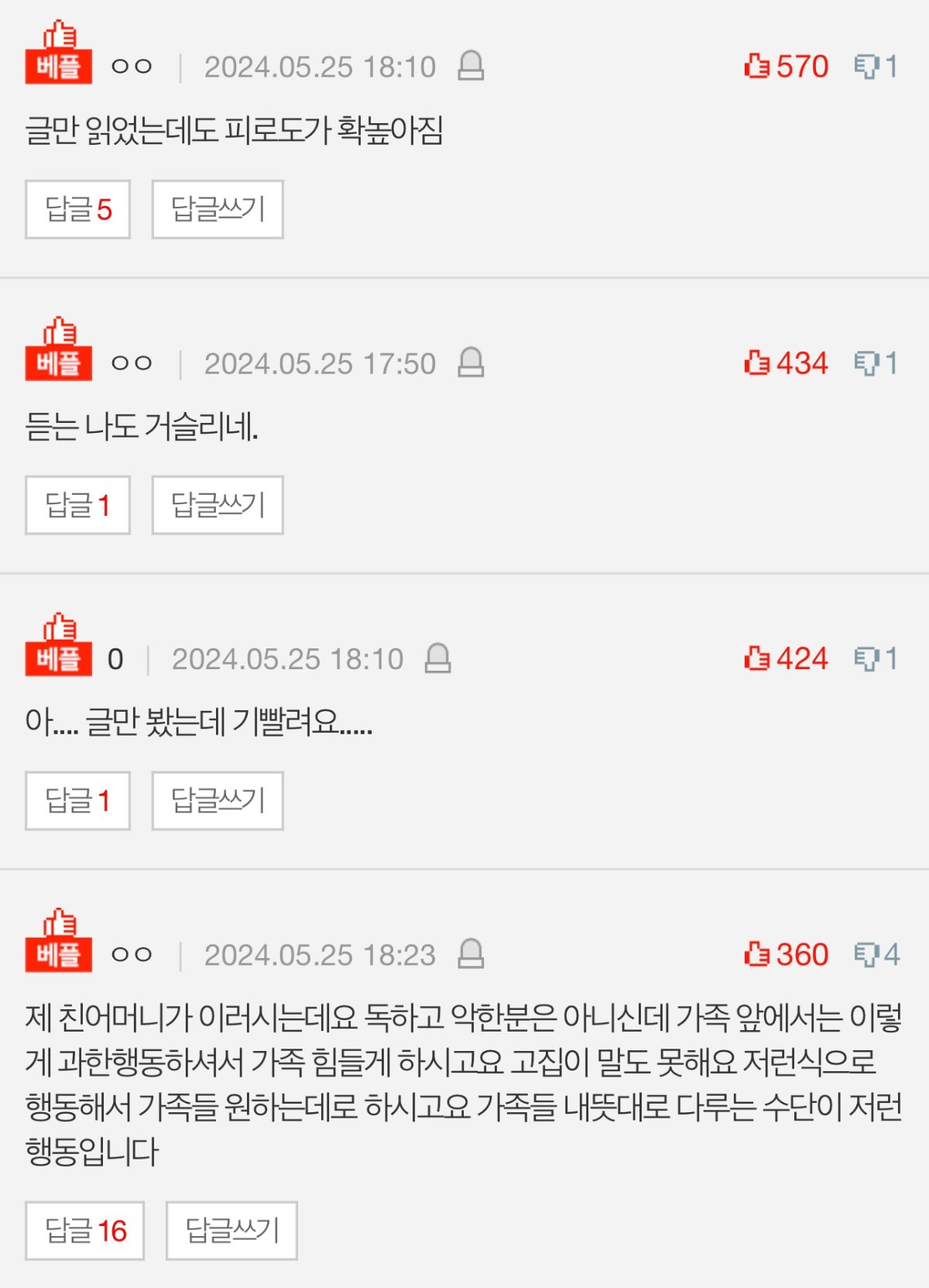Open the 16 replies on the 18:23 comment

84,1231
